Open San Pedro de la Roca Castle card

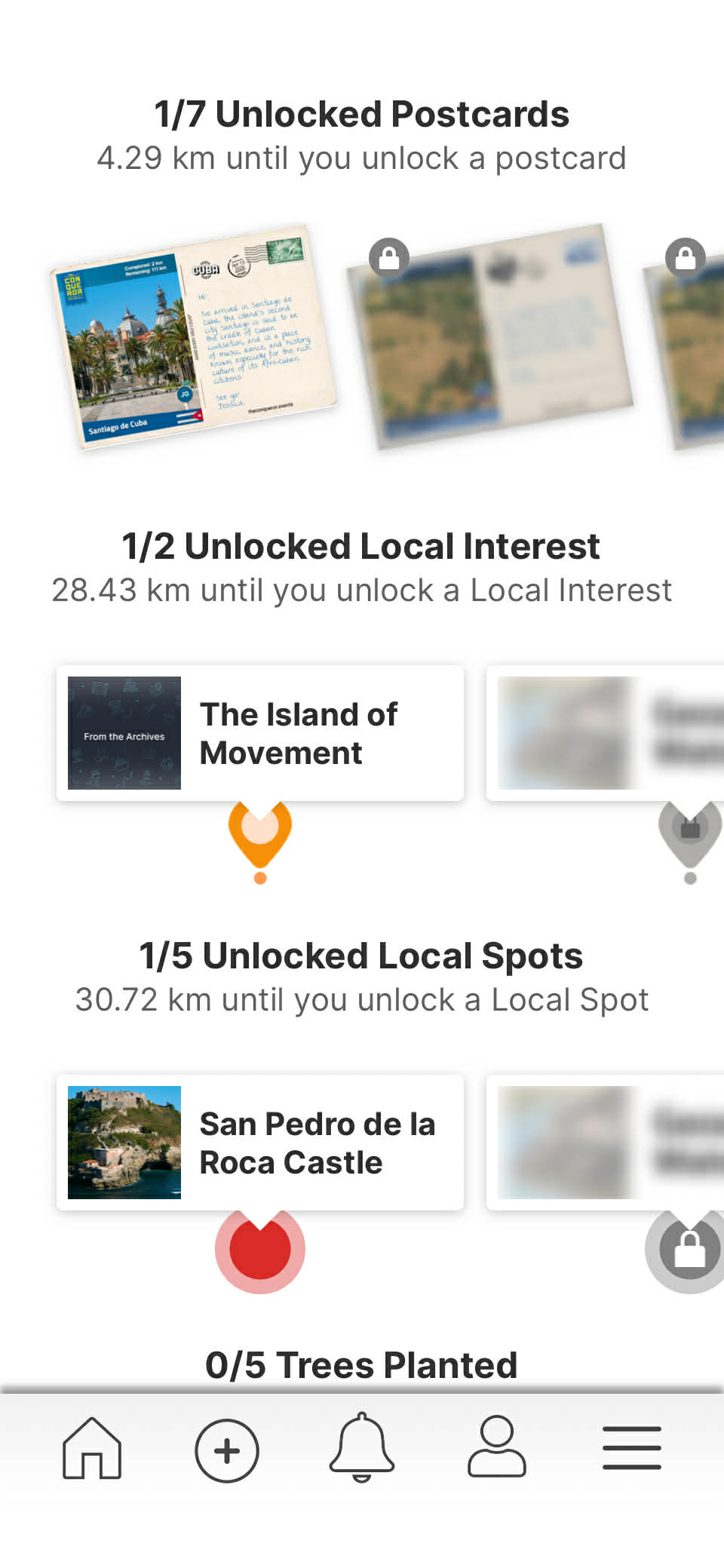259,1142
